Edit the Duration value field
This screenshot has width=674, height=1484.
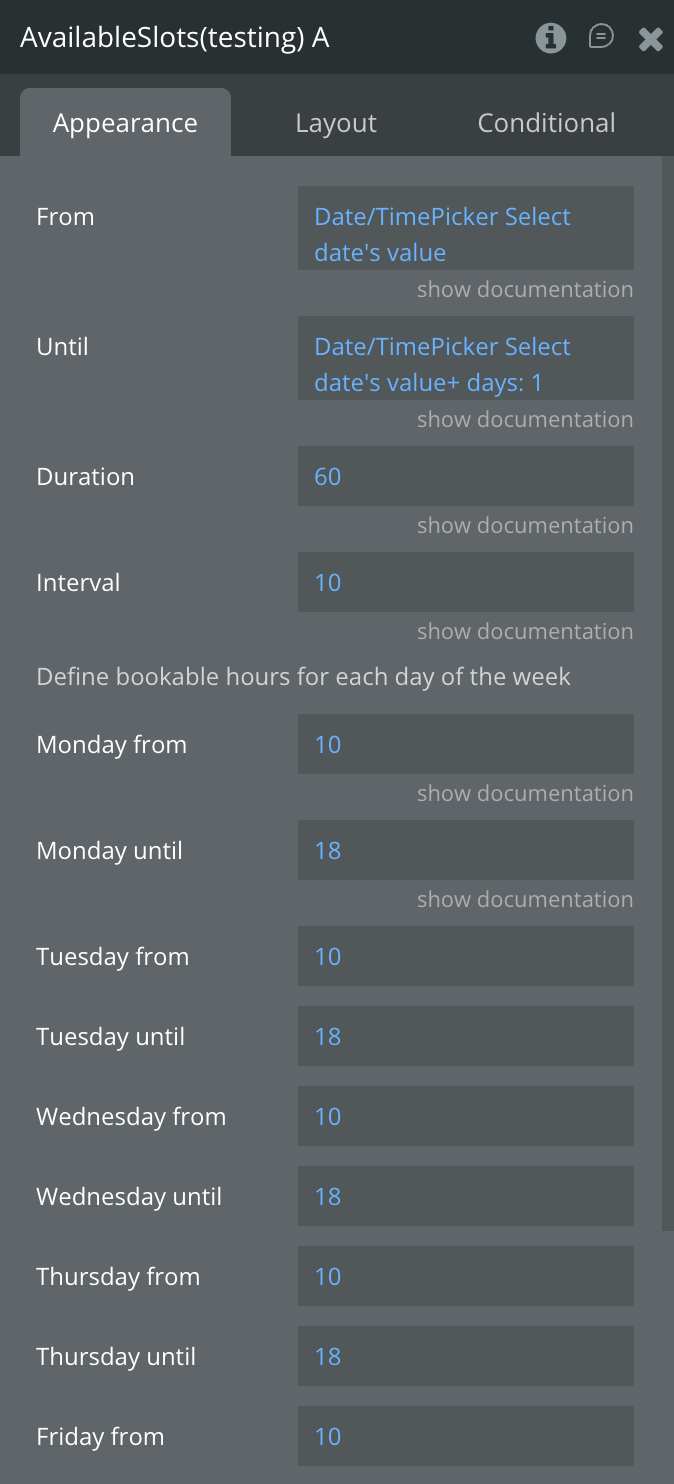coord(465,476)
